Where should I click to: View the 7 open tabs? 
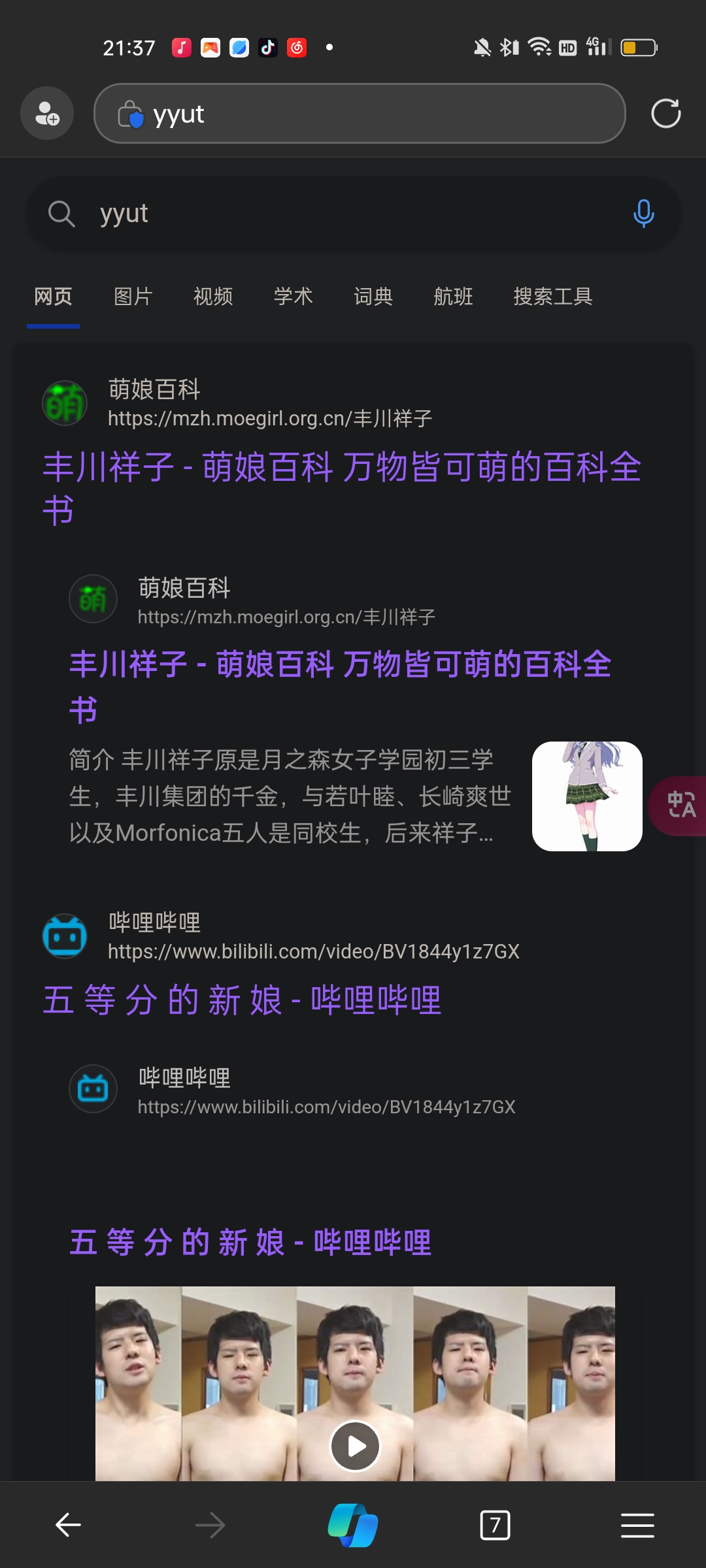click(495, 1525)
